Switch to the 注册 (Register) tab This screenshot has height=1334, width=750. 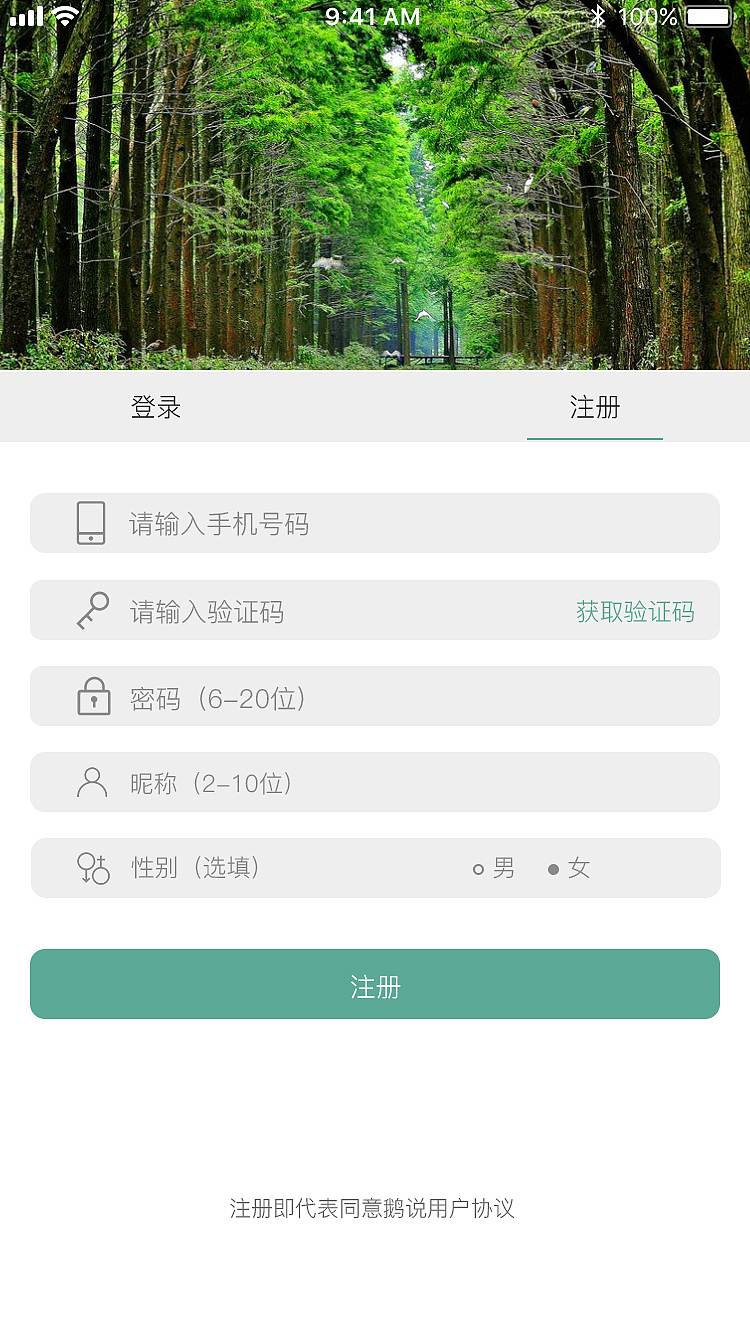pos(595,407)
